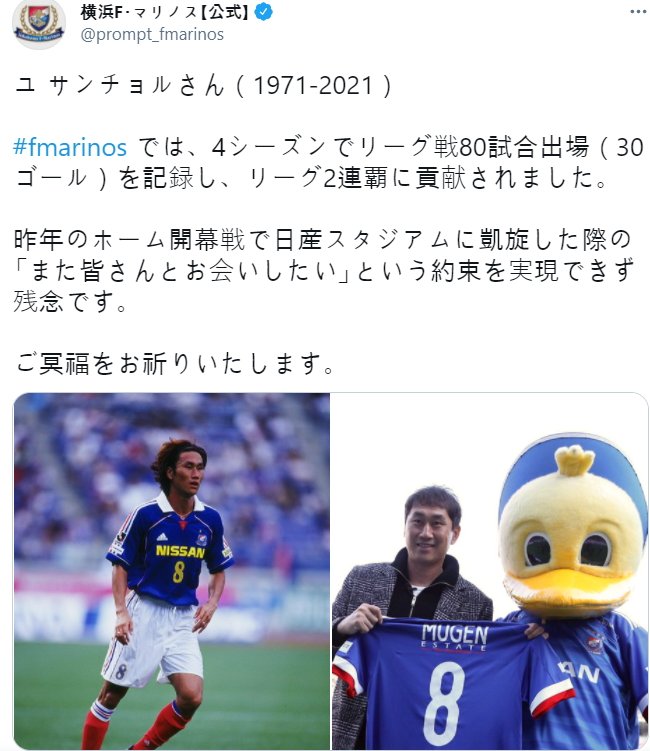View the player match photo

click(x=171, y=570)
